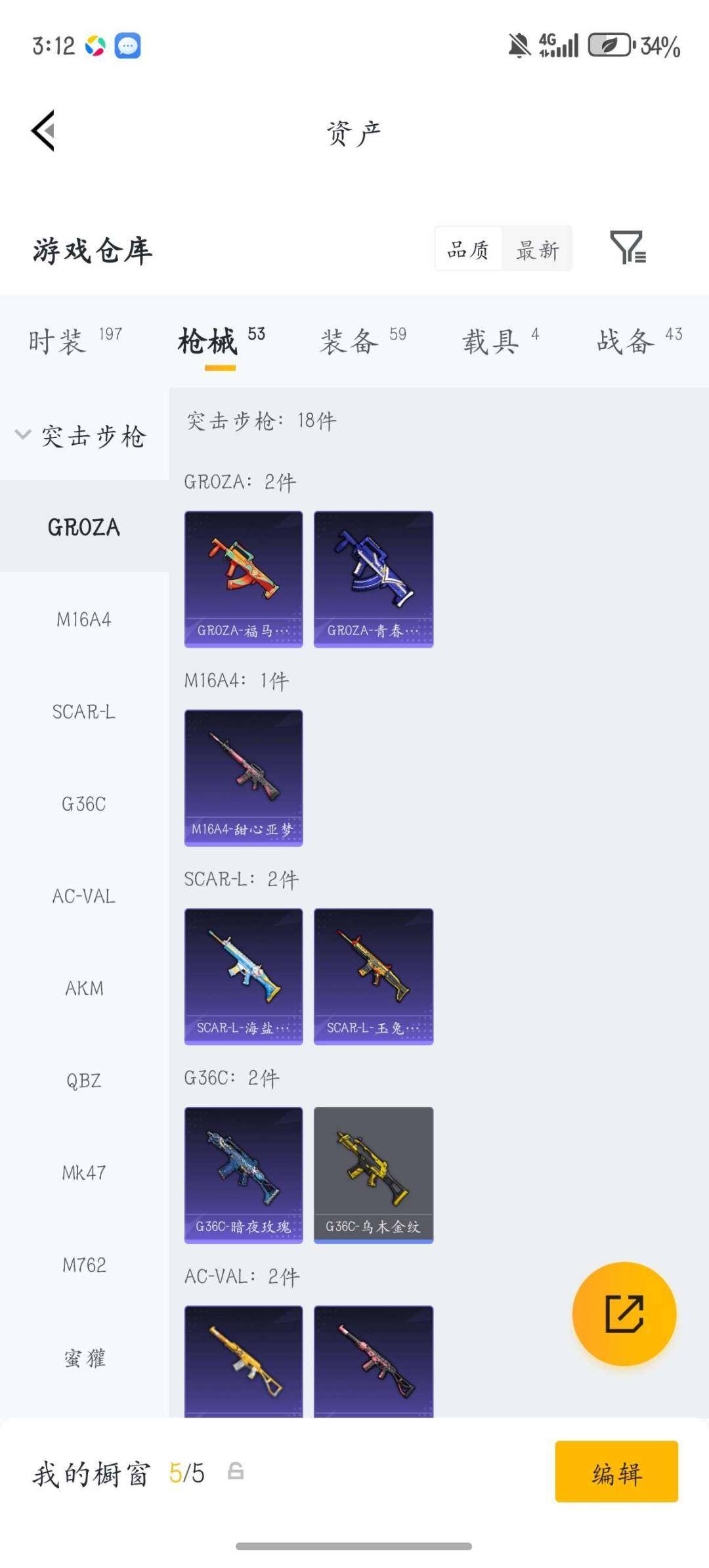Select SCAR-L in the weapon list
709x1568 pixels.
84,711
